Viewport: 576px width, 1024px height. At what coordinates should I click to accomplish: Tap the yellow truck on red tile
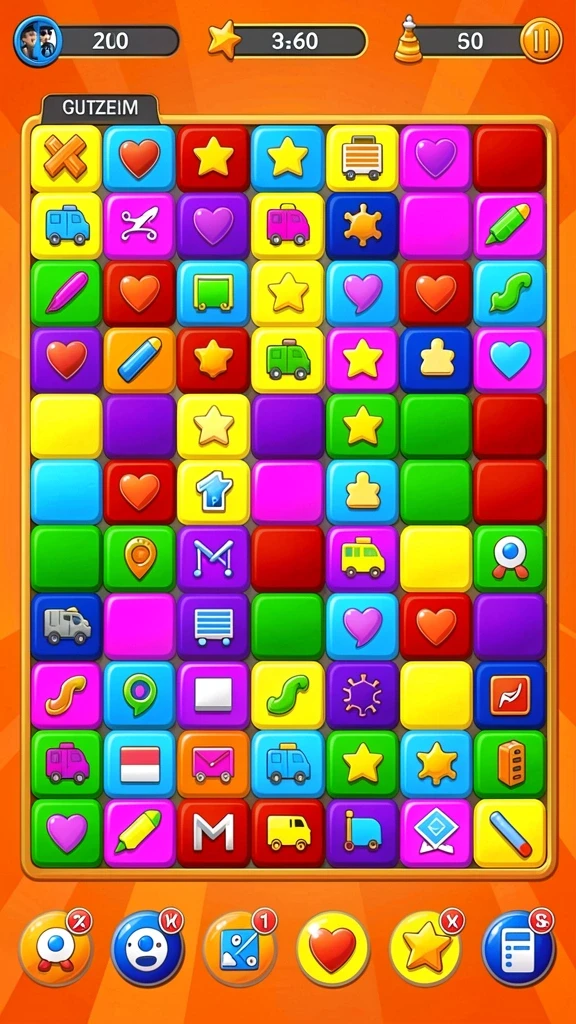pyautogui.click(x=288, y=833)
